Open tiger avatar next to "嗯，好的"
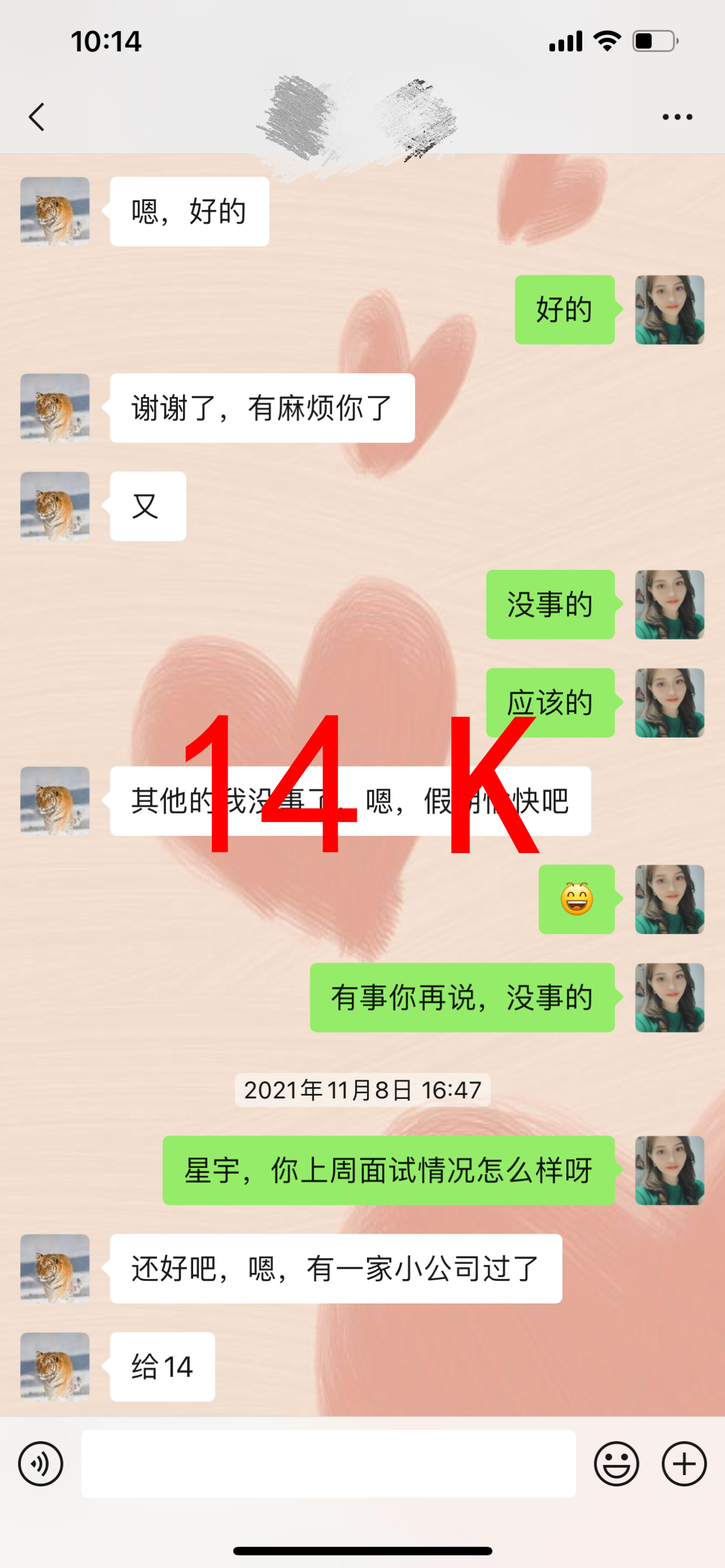The width and height of the screenshot is (725, 1568). (55, 211)
